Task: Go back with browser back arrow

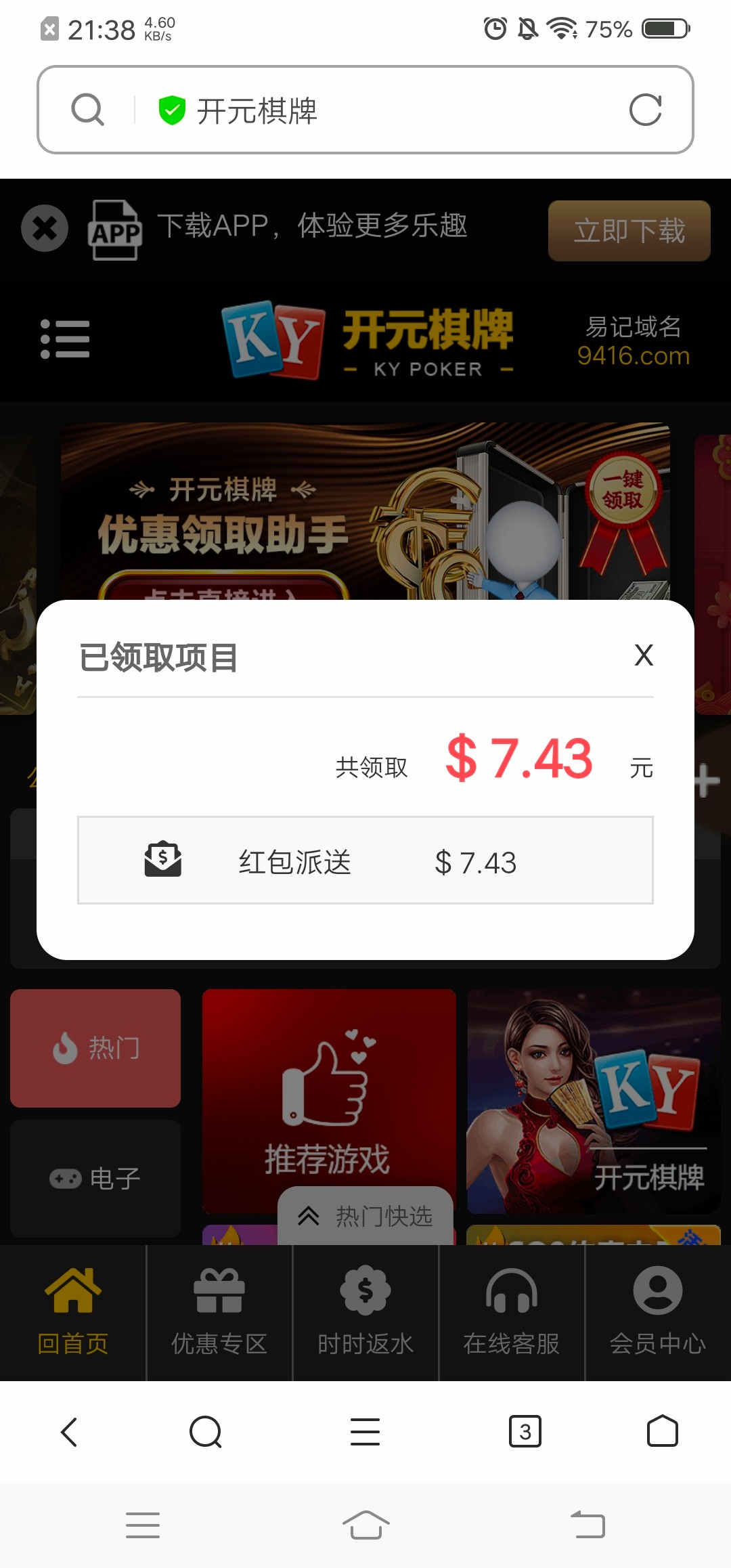Action: 70,1432
